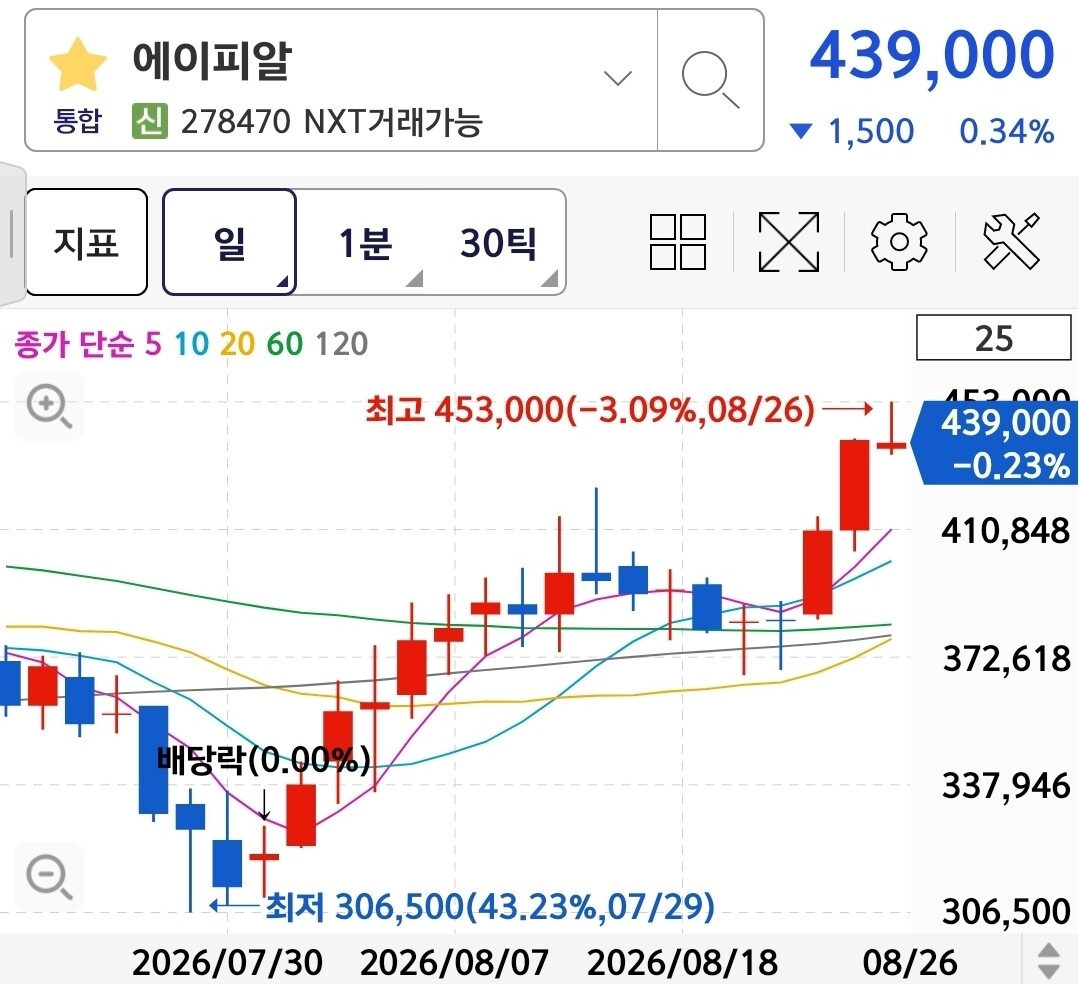Tap the up-down arrow stepper by 08/26

(x=1049, y=961)
